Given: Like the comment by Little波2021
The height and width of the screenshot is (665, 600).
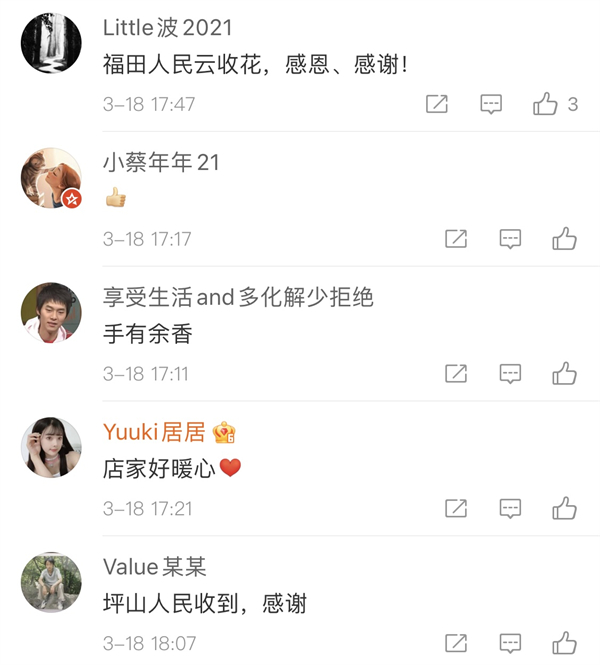Looking at the screenshot, I should tap(545, 104).
